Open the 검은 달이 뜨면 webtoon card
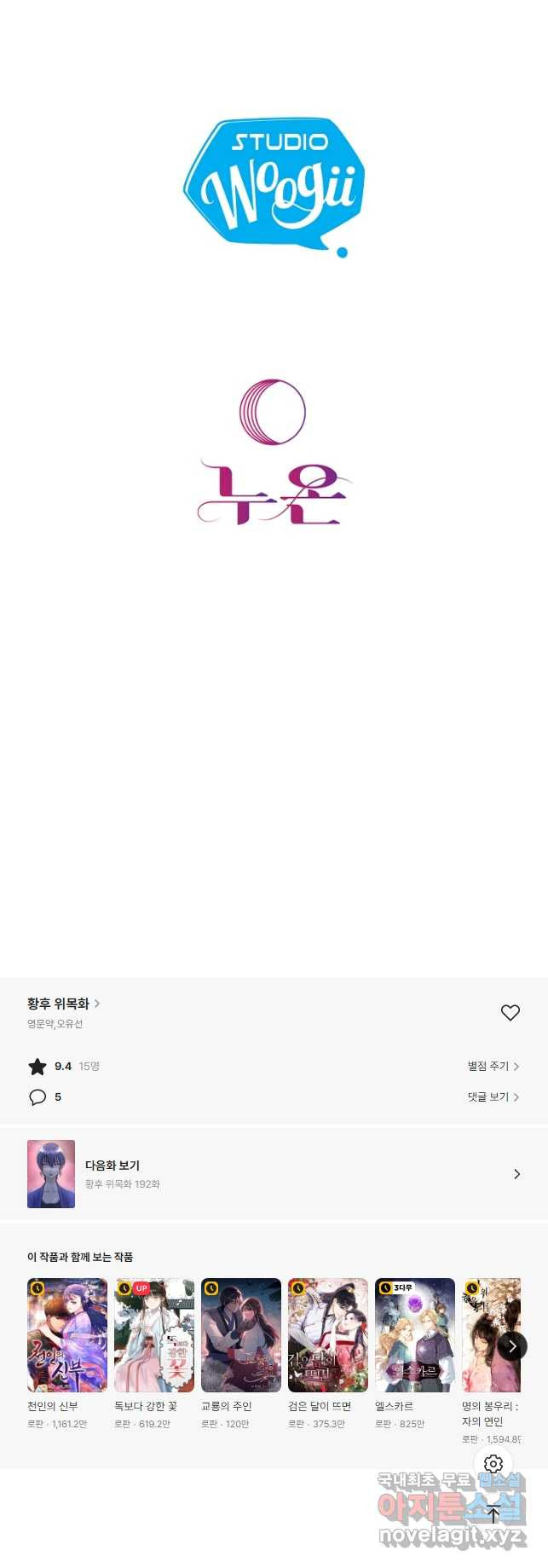548x1568 pixels. tap(327, 1334)
